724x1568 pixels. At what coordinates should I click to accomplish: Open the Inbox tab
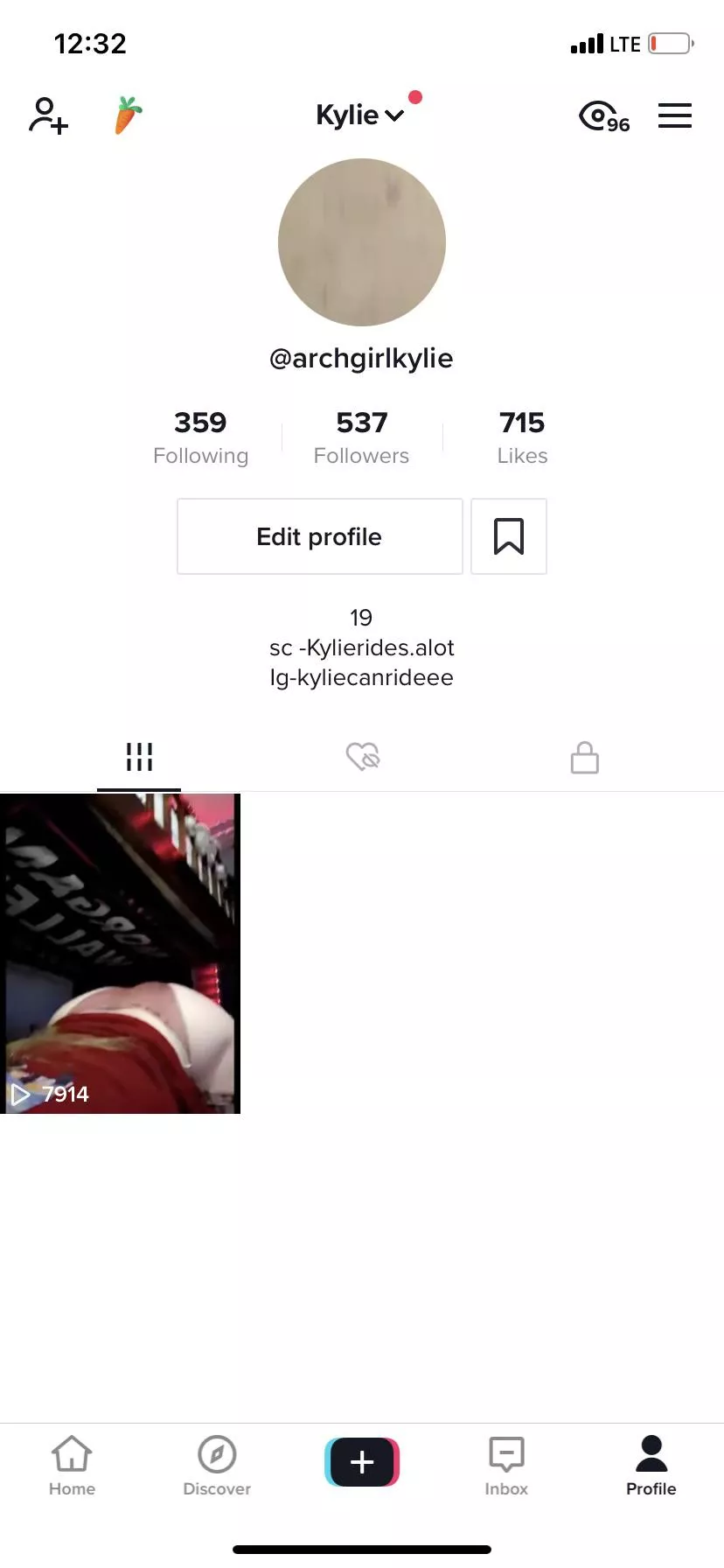pos(506,1465)
